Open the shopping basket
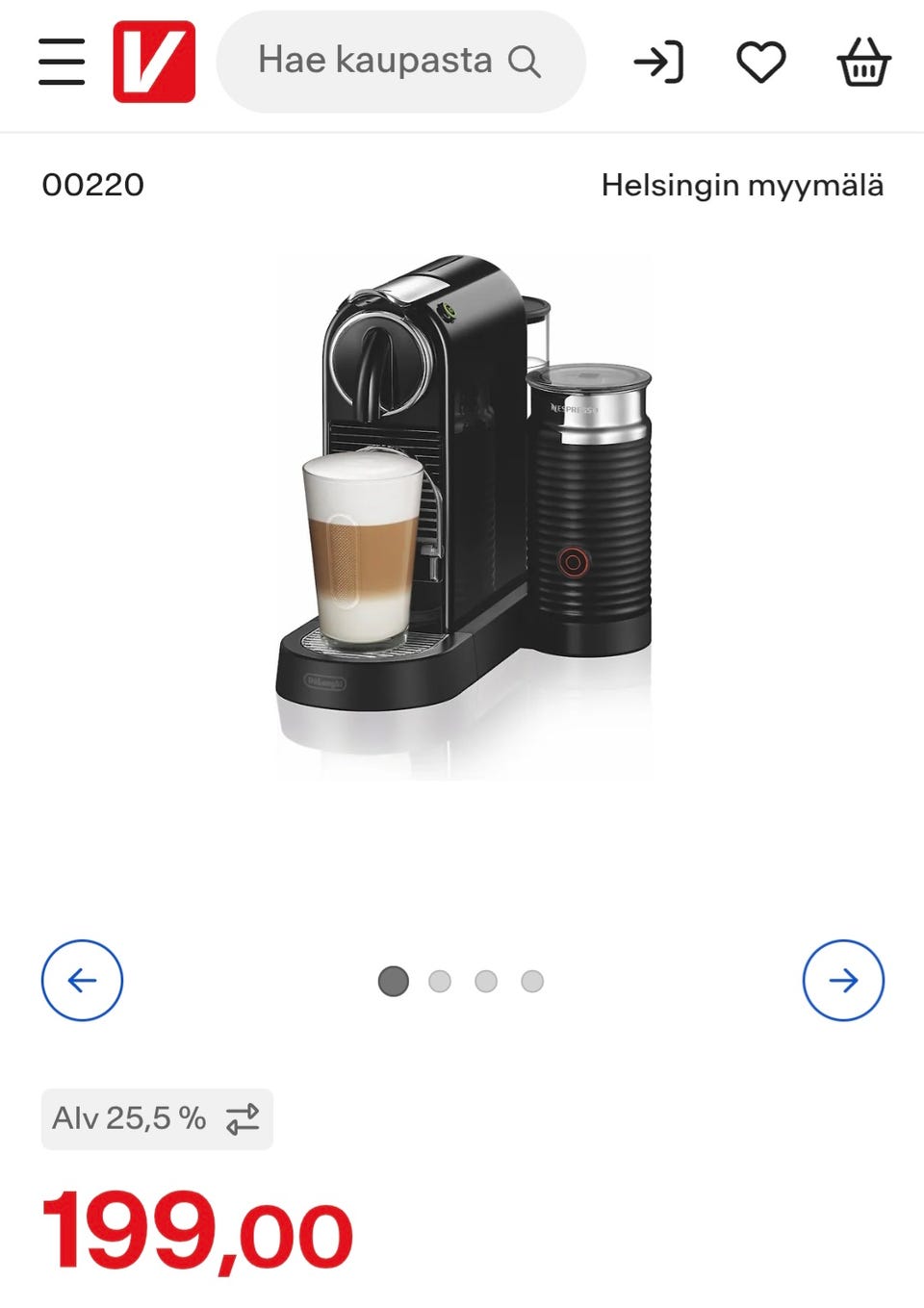 click(863, 64)
